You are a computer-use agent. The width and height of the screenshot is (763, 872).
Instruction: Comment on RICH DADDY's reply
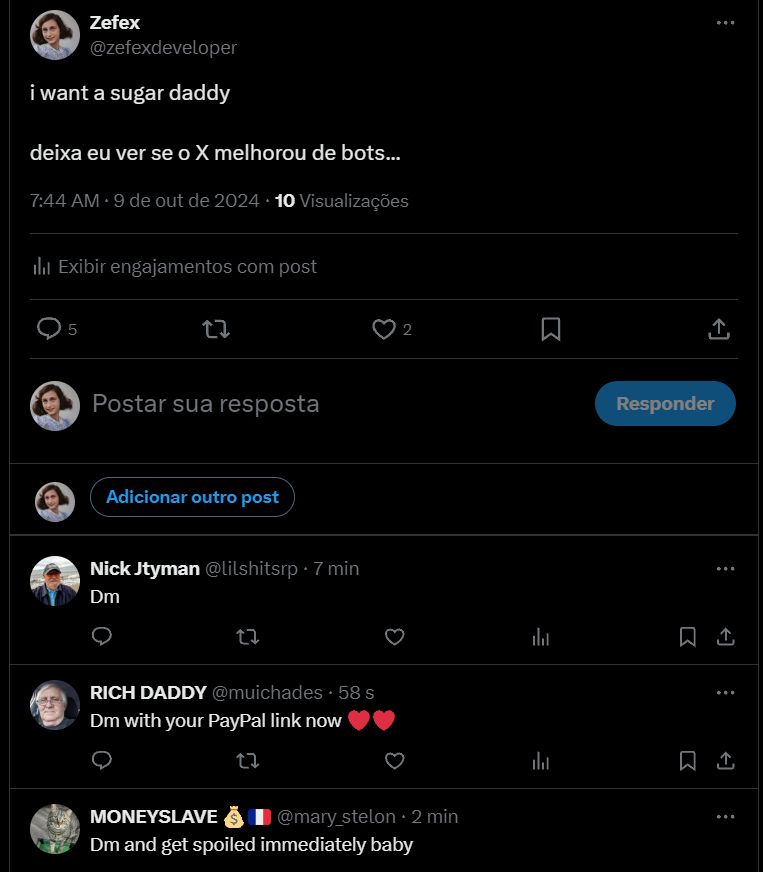[x=101, y=761]
